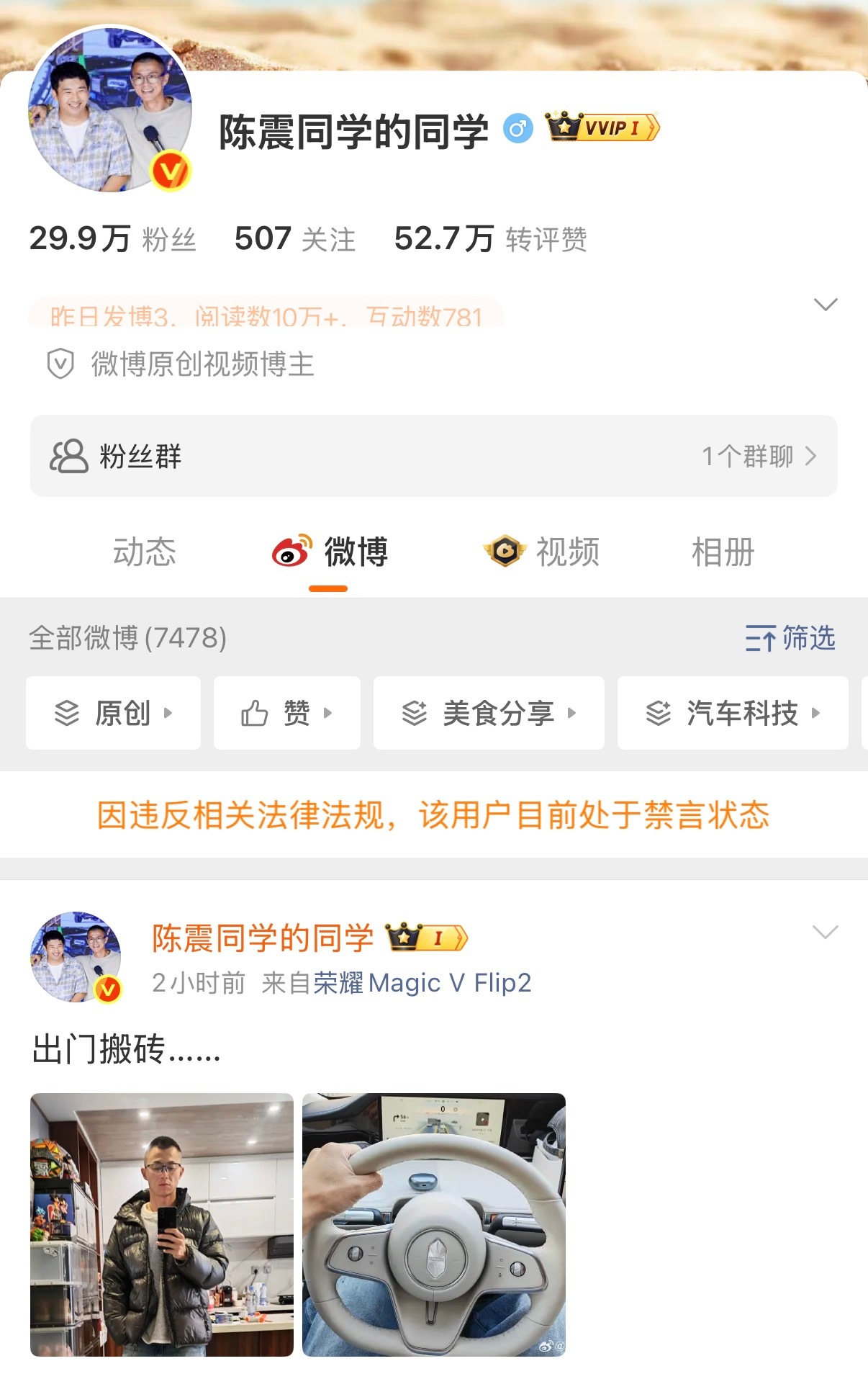Click the gold crown icon beside 视频 tab
The image size is (868, 1379).
click(x=505, y=552)
